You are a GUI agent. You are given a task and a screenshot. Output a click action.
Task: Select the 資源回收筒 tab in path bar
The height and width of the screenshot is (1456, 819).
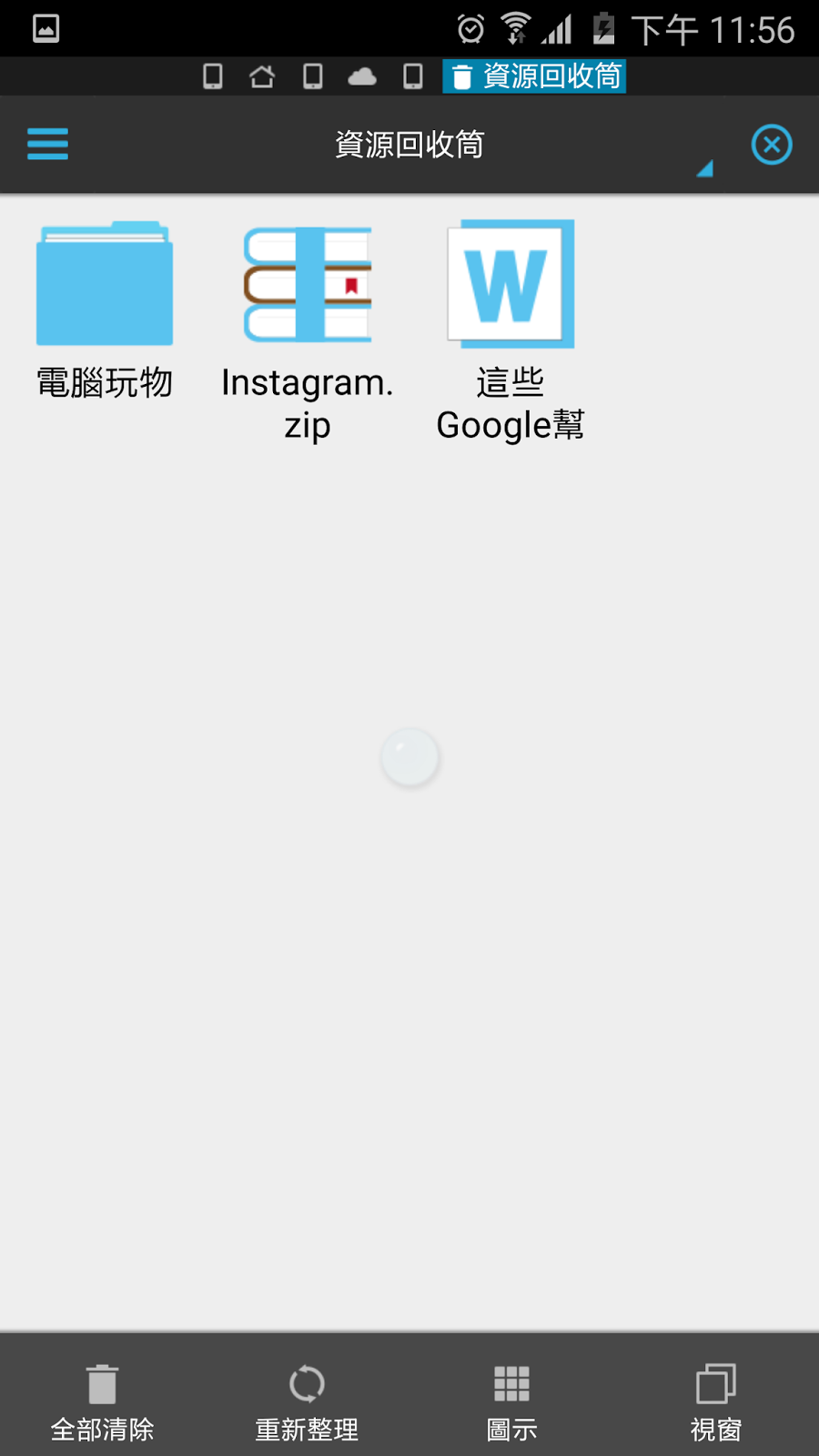pos(534,76)
